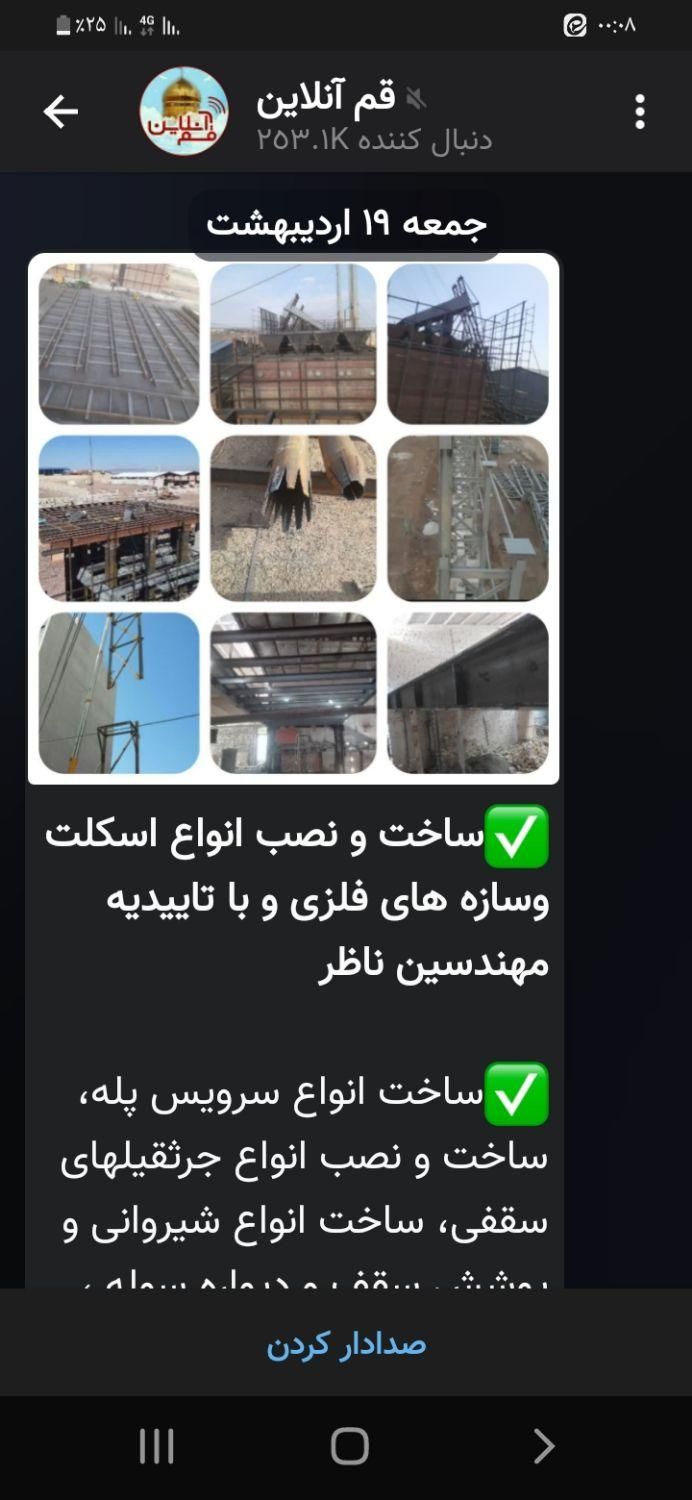Open the three-dot overflow menu
The width and height of the screenshot is (692, 1500).
(x=640, y=112)
